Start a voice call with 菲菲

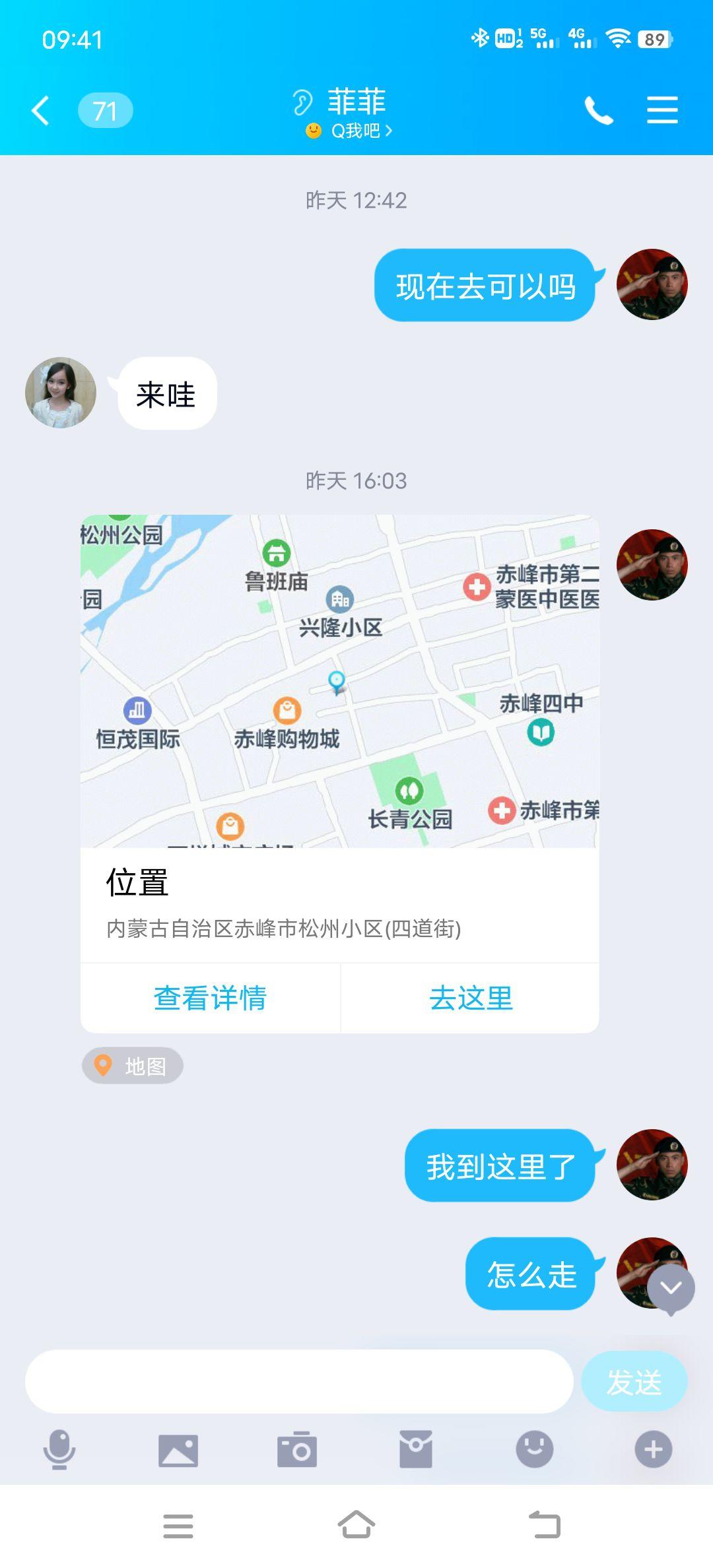click(x=598, y=110)
